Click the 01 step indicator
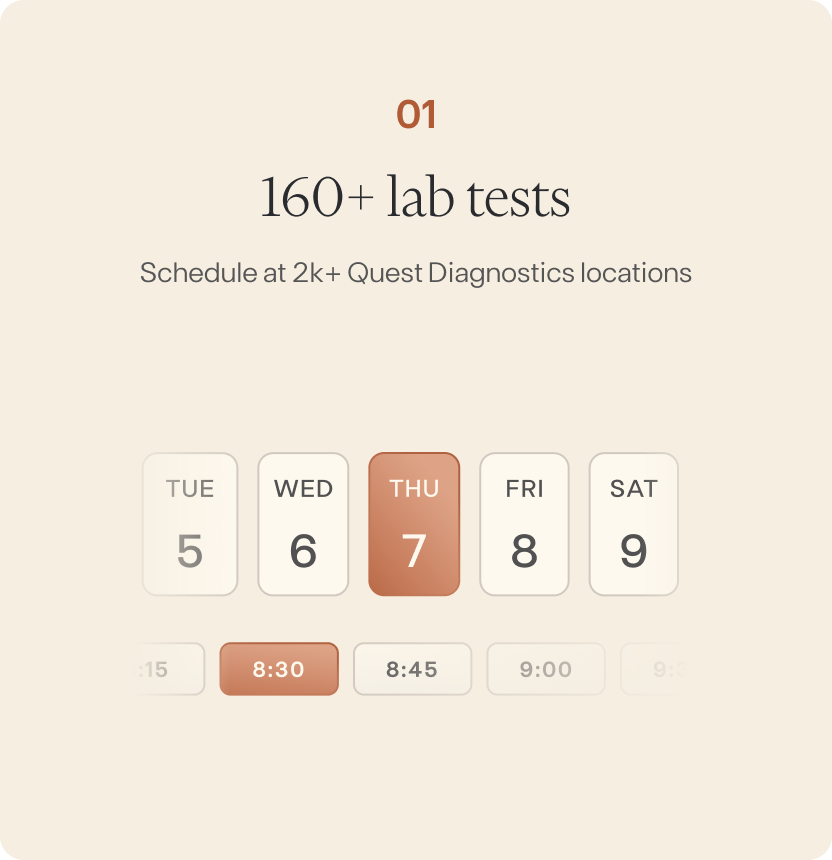 tap(416, 114)
